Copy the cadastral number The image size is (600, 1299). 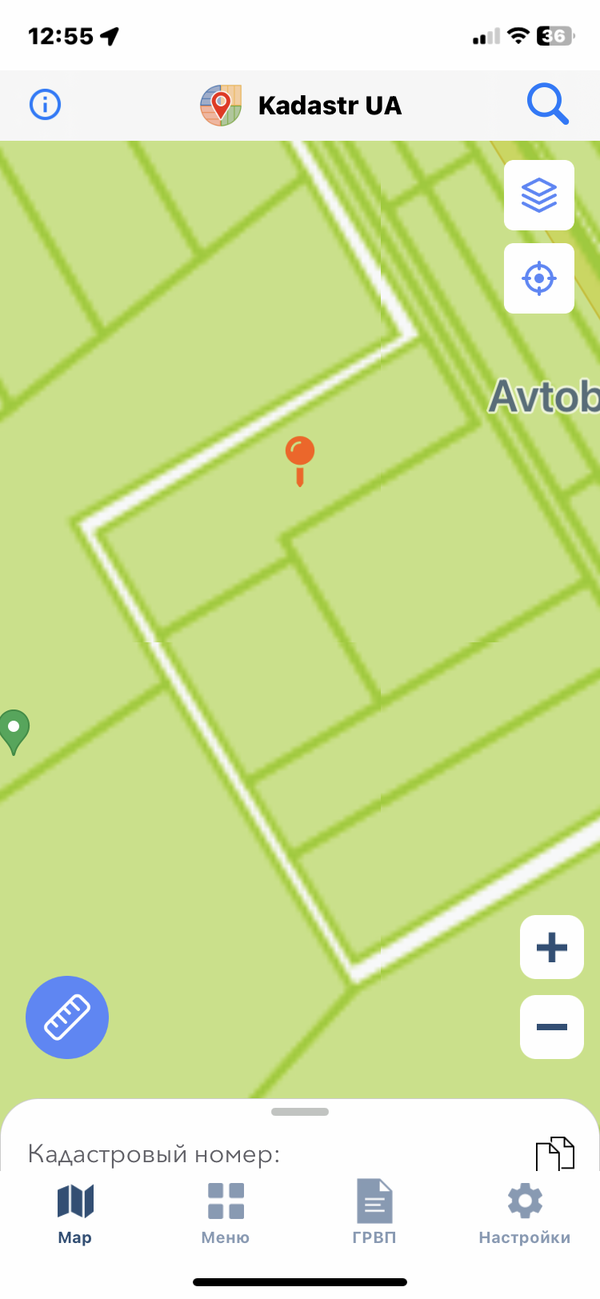pyautogui.click(x=555, y=1153)
